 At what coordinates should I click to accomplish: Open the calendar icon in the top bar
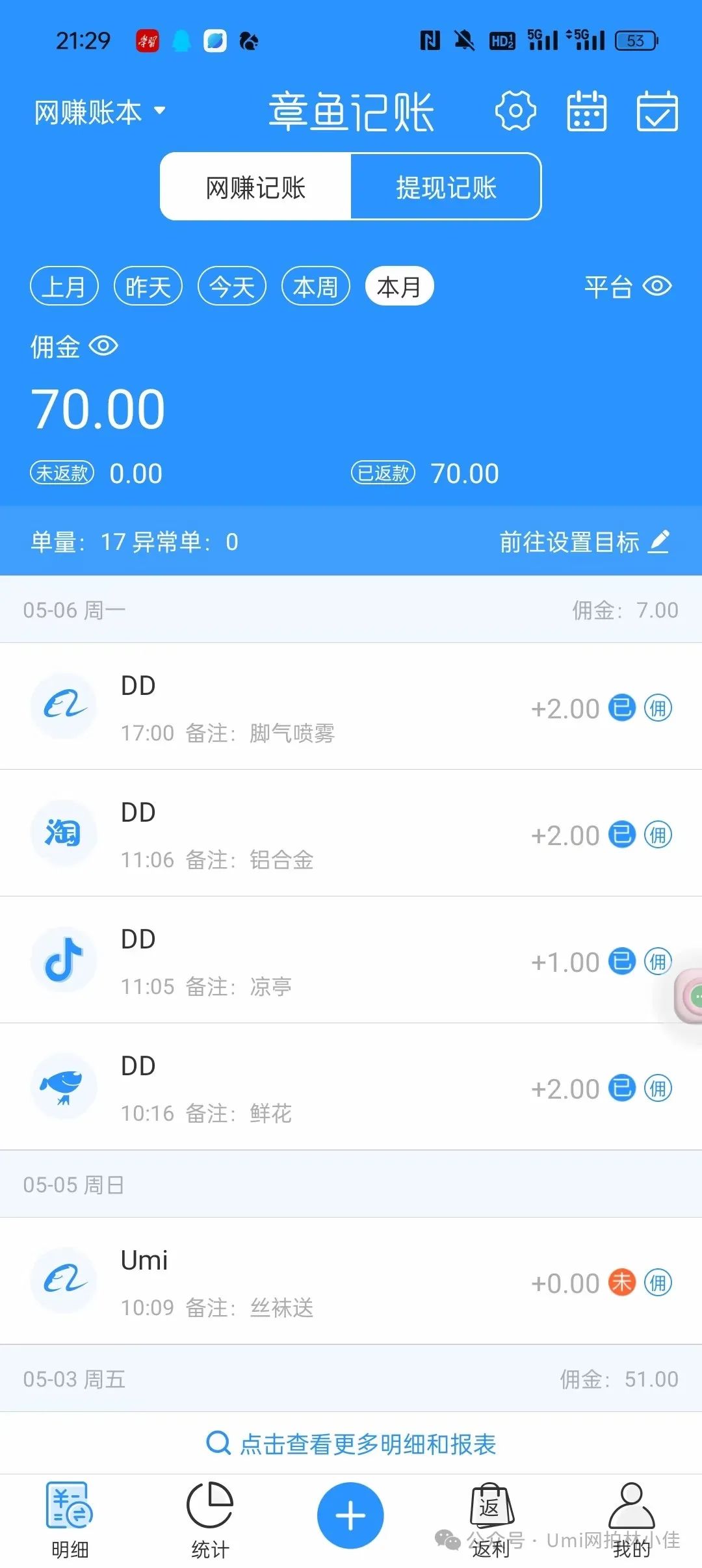(585, 112)
